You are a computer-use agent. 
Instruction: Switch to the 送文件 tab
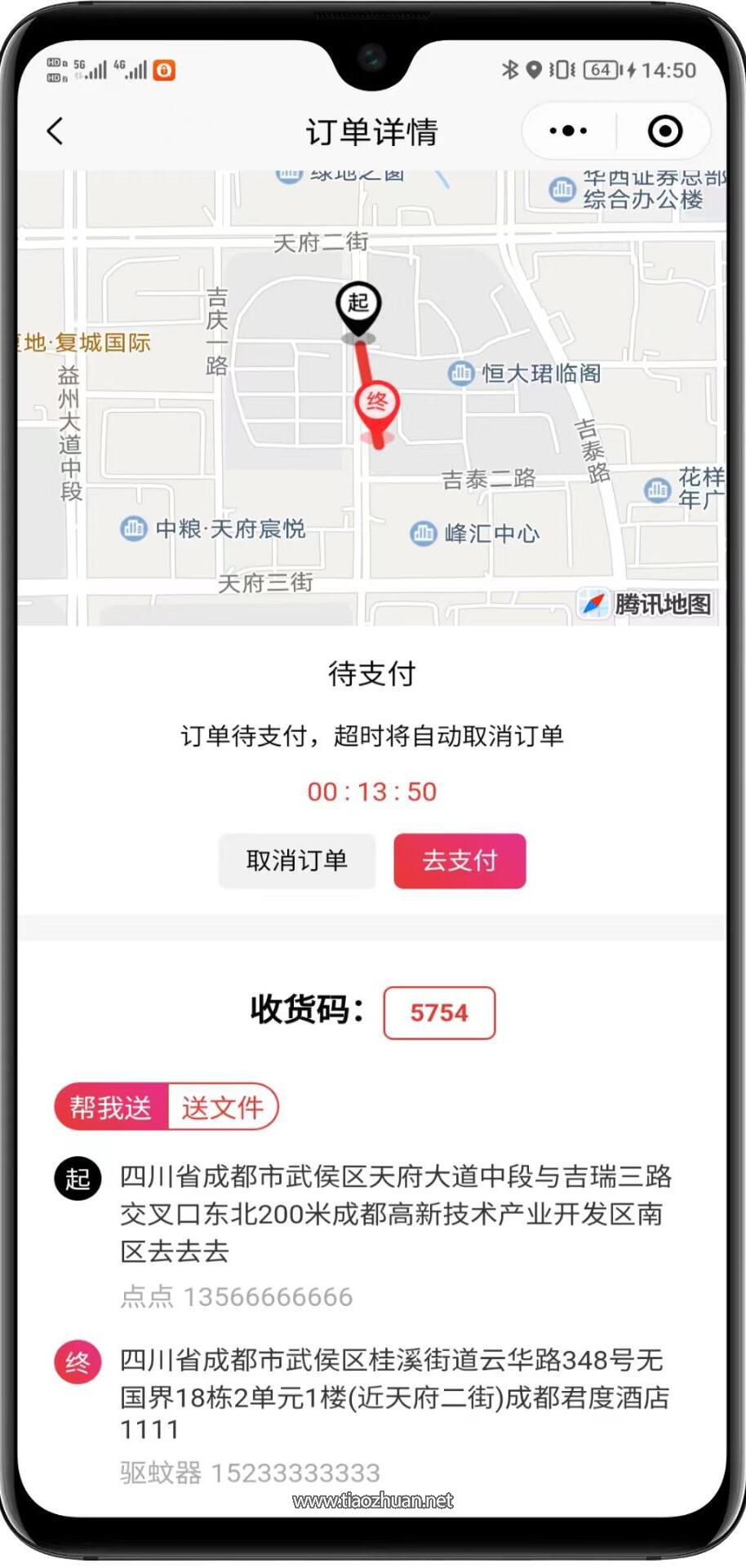point(224,1106)
